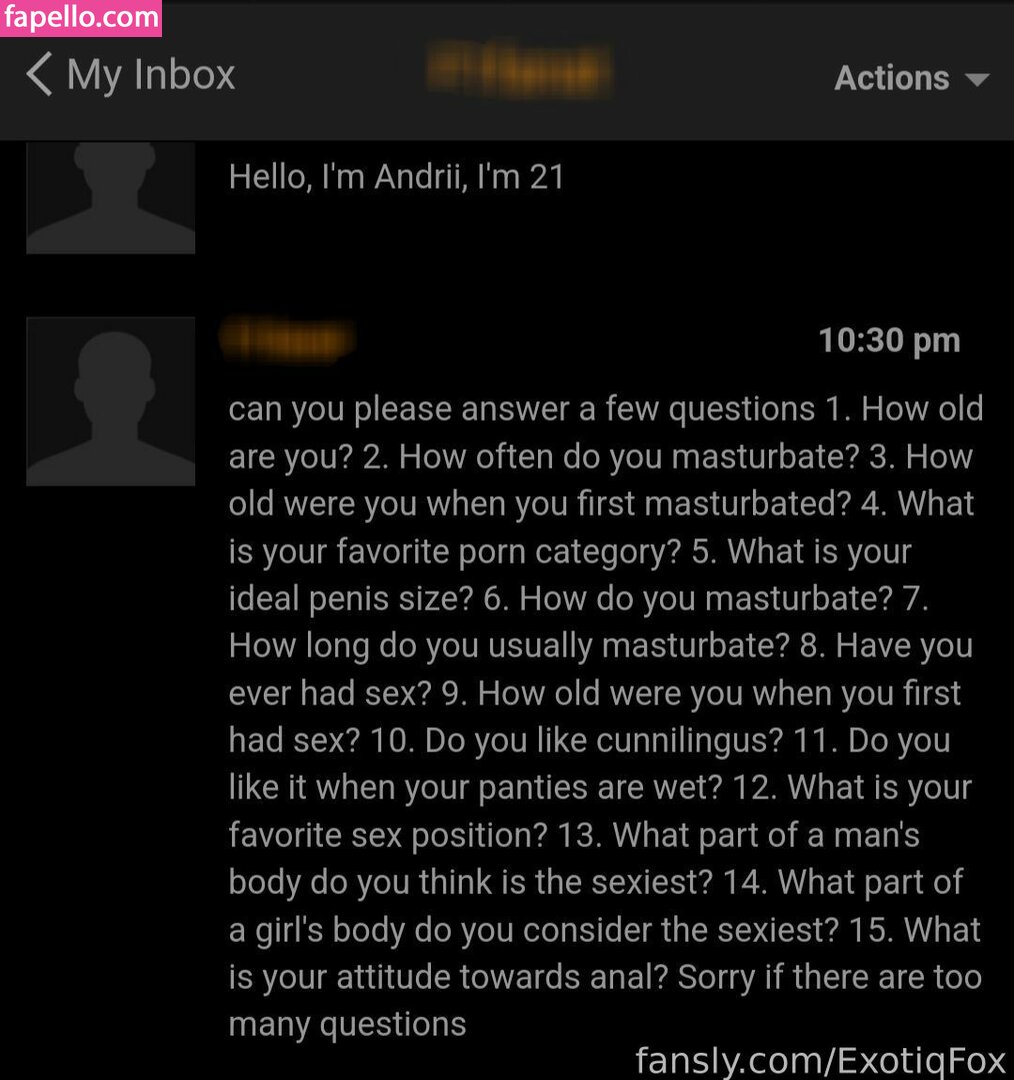Screen dimensions: 1014x1080
Task: Expand the Actions dropdown menu
Action: coord(910,78)
